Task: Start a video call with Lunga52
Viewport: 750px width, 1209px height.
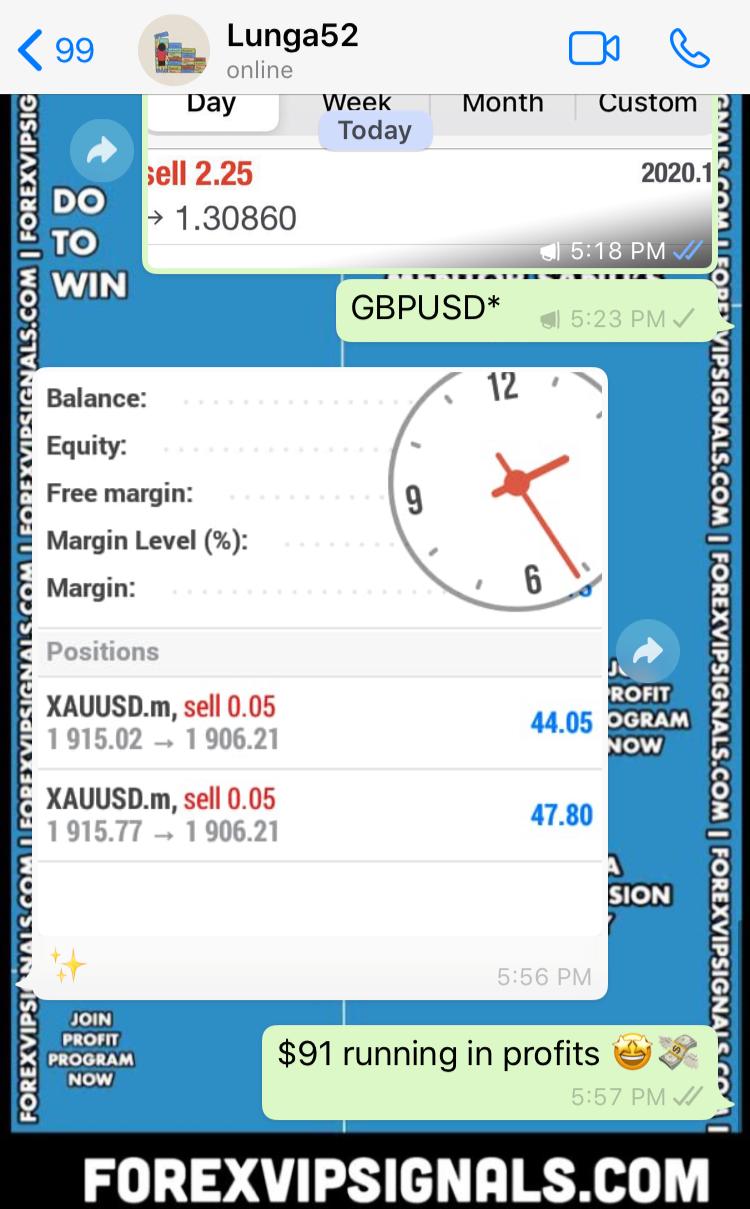Action: pos(594,49)
